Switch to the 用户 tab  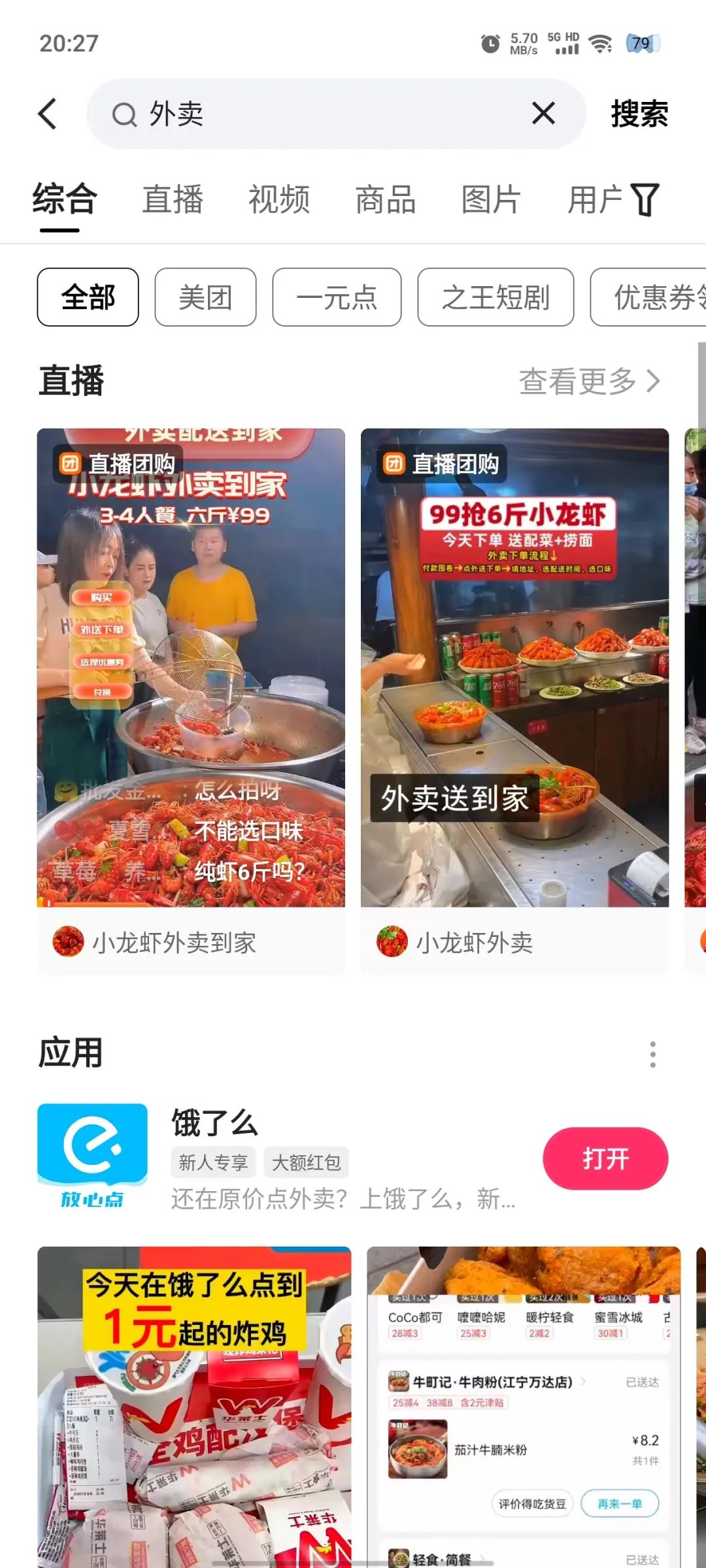[x=594, y=199]
